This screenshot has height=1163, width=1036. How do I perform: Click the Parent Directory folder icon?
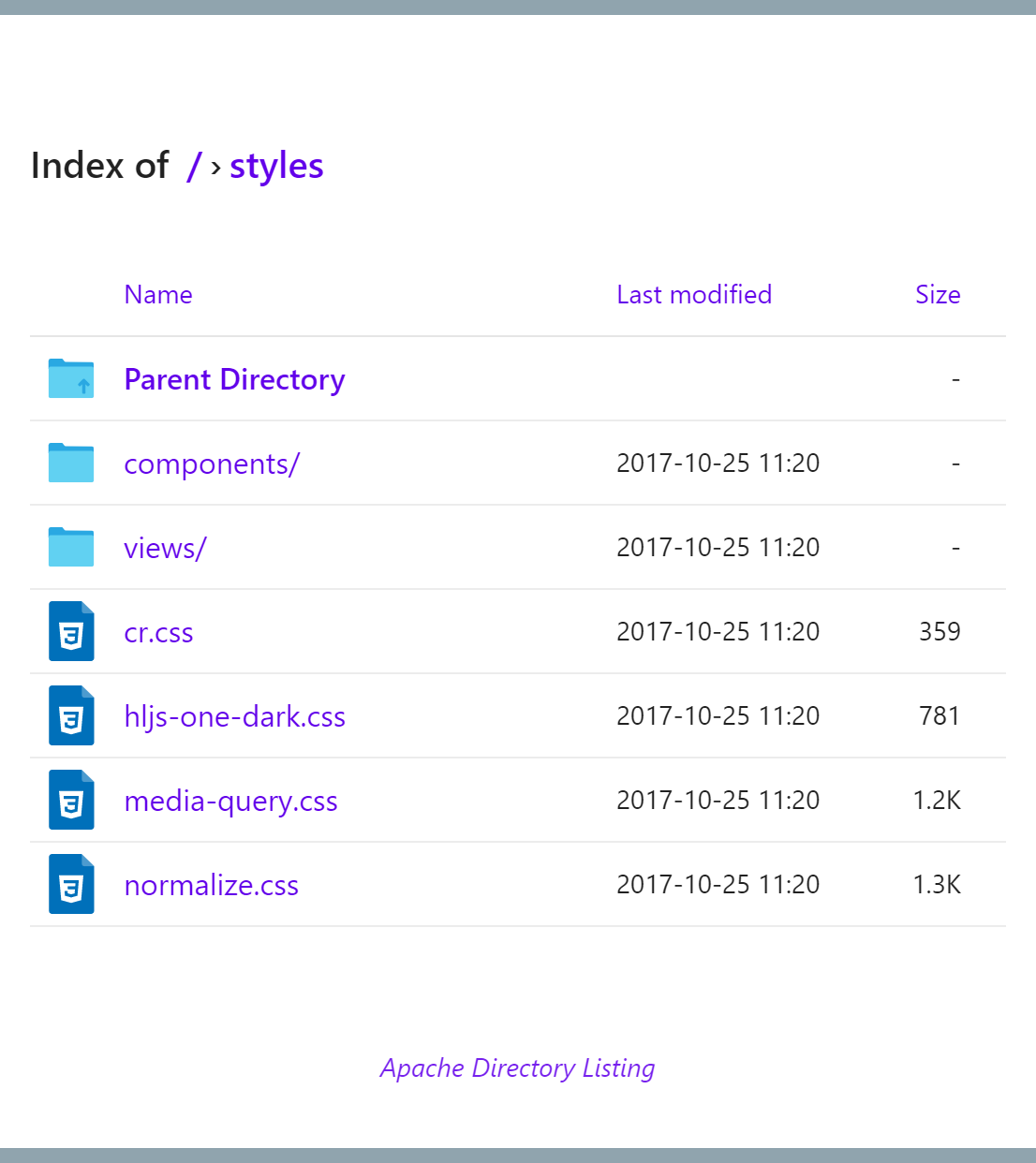click(x=71, y=378)
